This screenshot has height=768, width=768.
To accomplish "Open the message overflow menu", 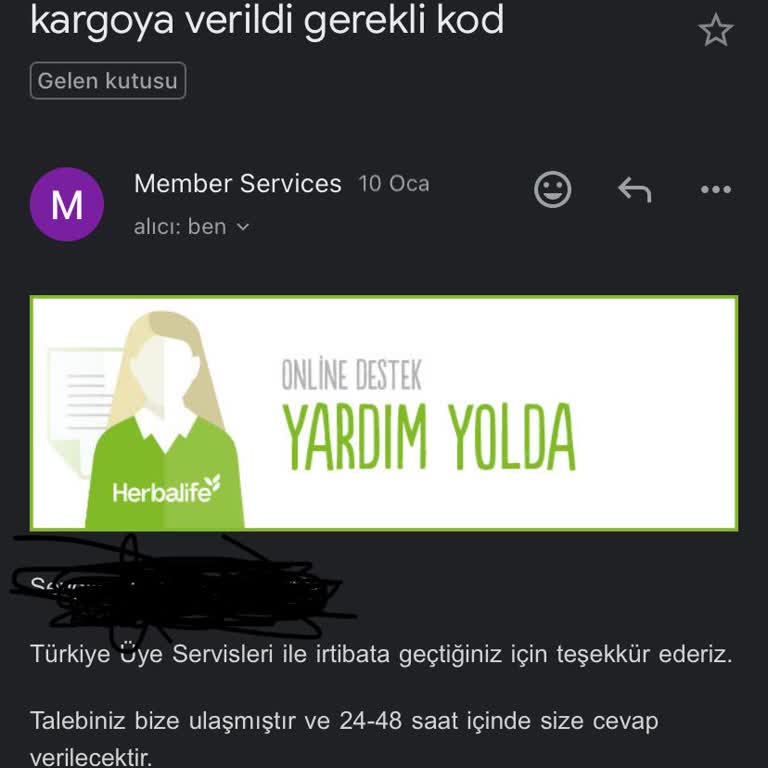I will point(716,189).
